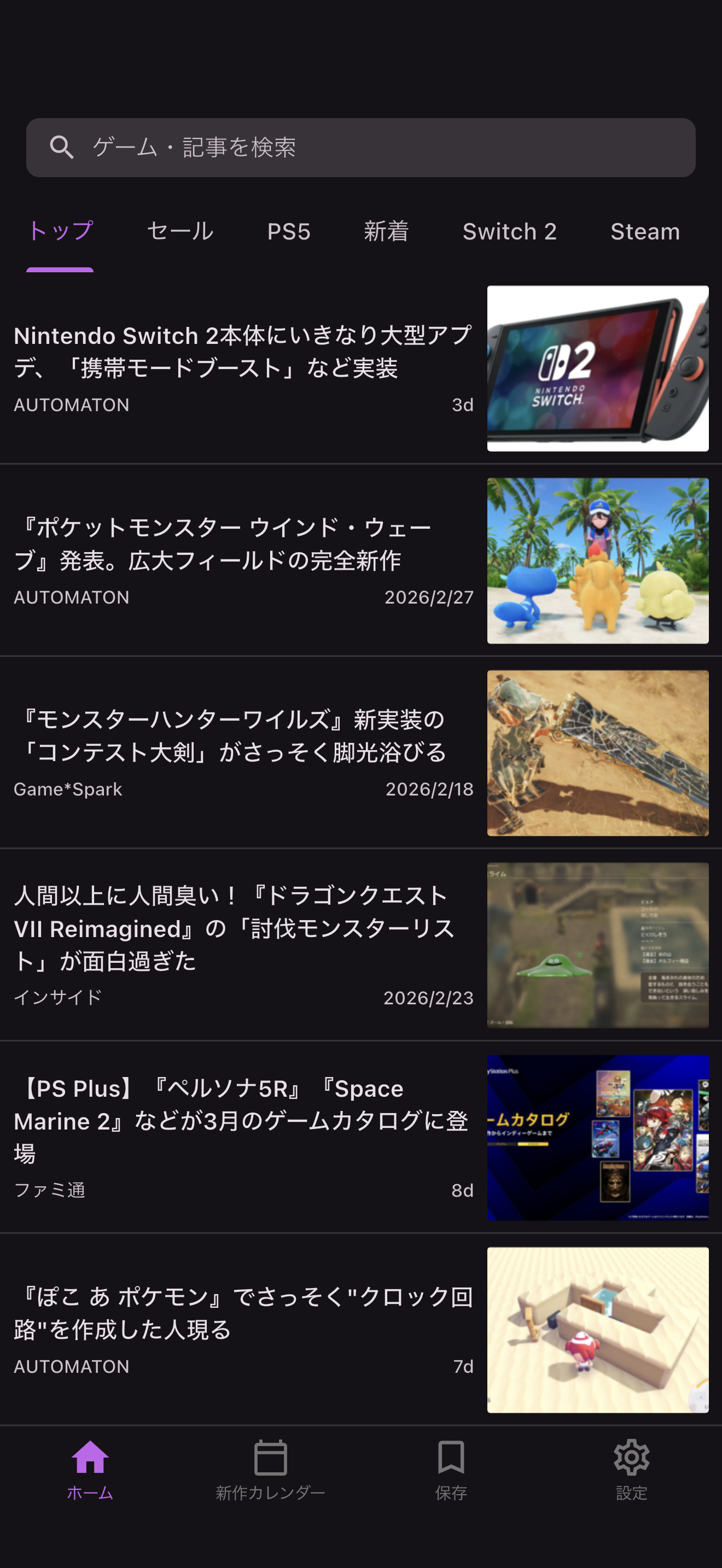This screenshot has height=1568, width=722.
Task: Switch to the Switch 2 tab
Action: (x=510, y=232)
